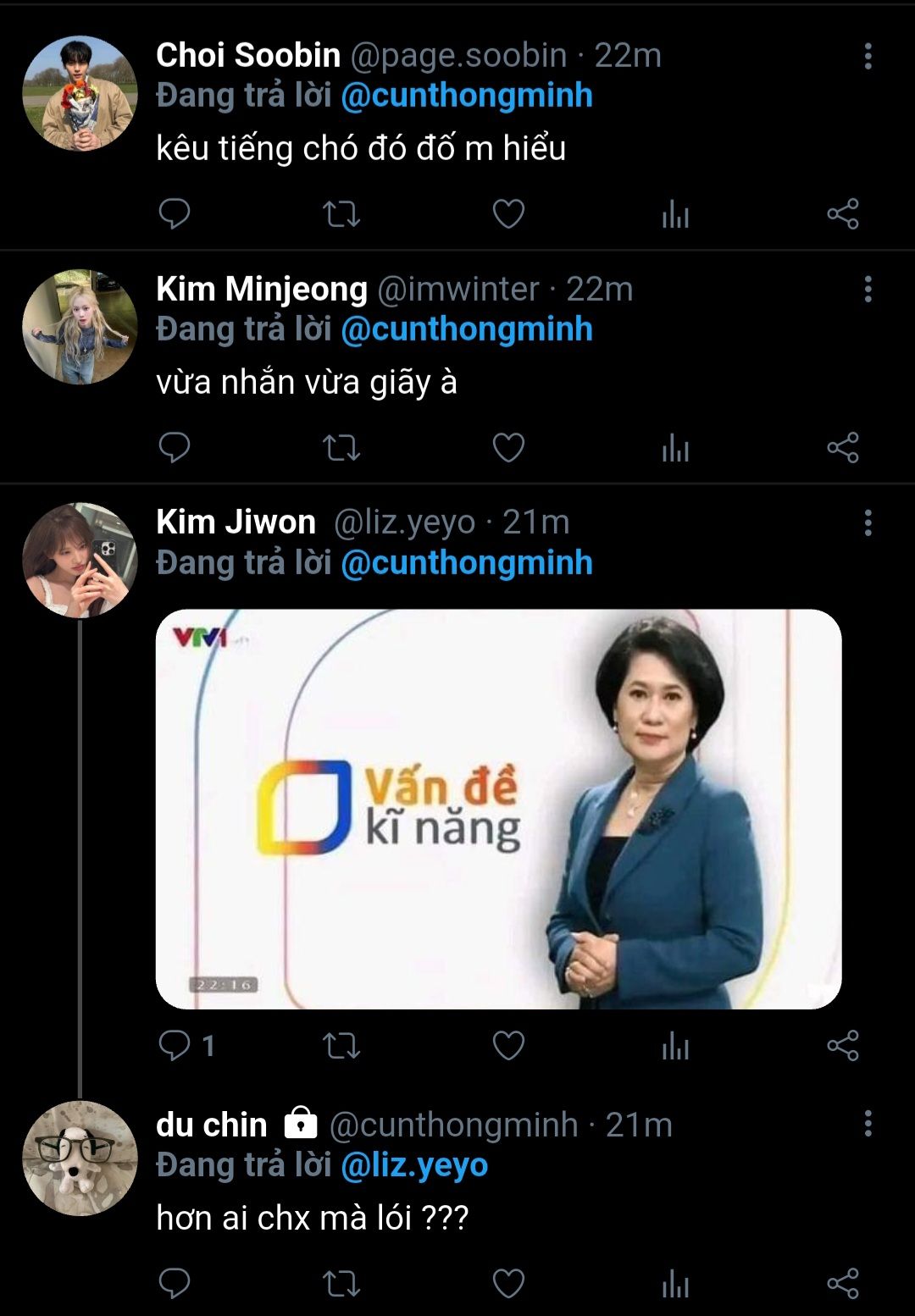
Task: Open Choi Soobin's profile avatar
Action: coord(80,93)
